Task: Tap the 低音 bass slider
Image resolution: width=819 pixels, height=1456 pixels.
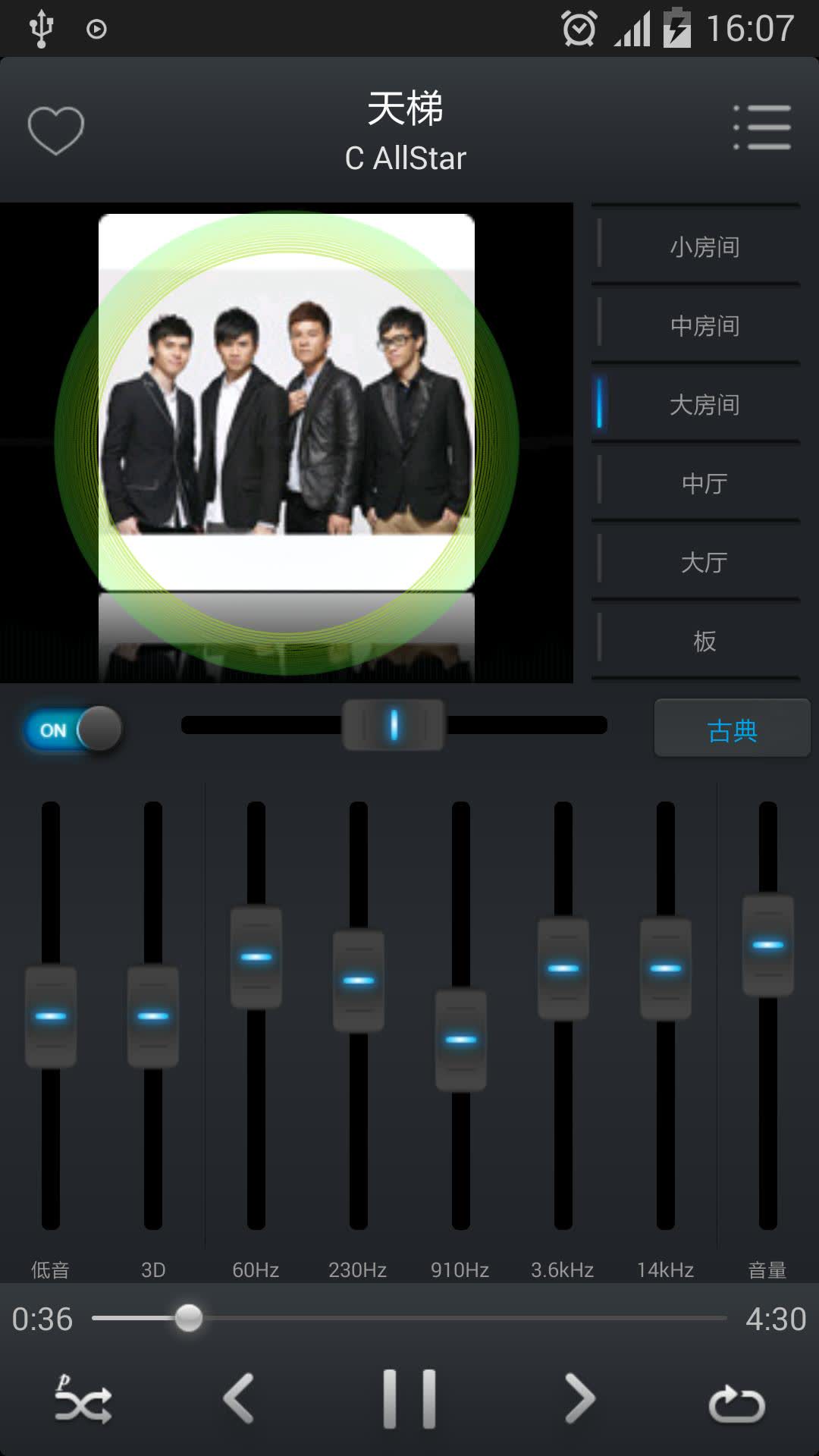Action: [x=51, y=1016]
